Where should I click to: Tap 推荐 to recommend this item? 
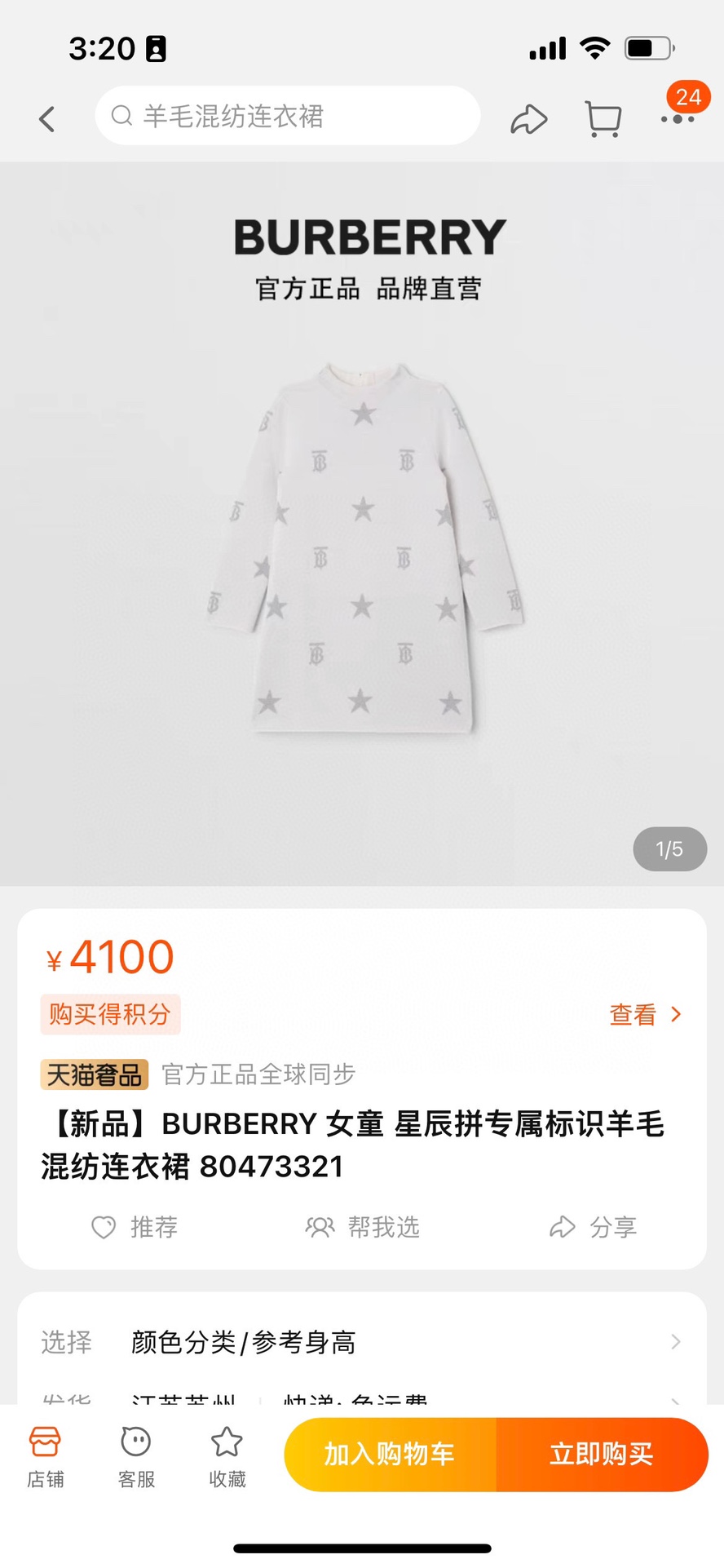pos(135,1227)
